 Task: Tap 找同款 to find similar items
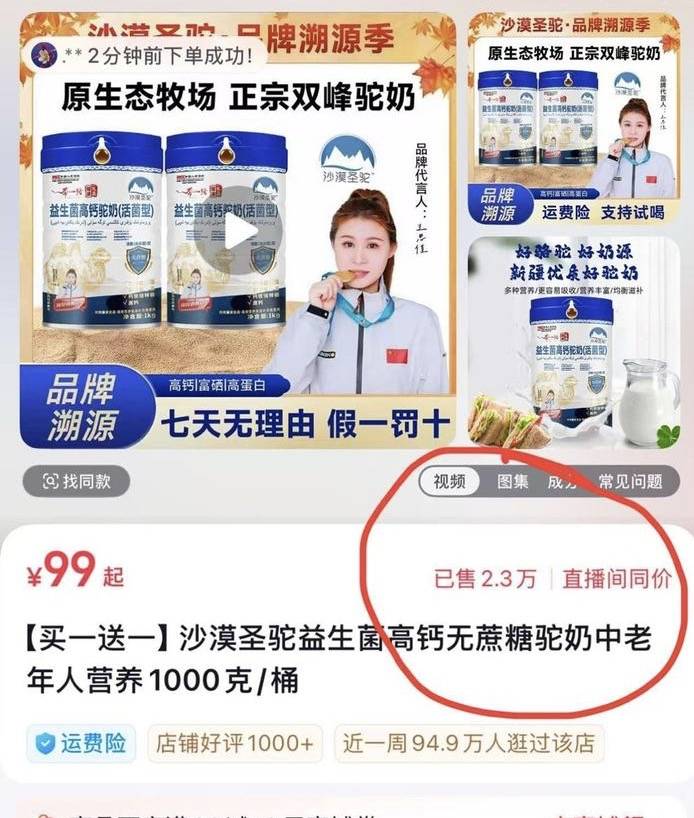(x=76, y=481)
